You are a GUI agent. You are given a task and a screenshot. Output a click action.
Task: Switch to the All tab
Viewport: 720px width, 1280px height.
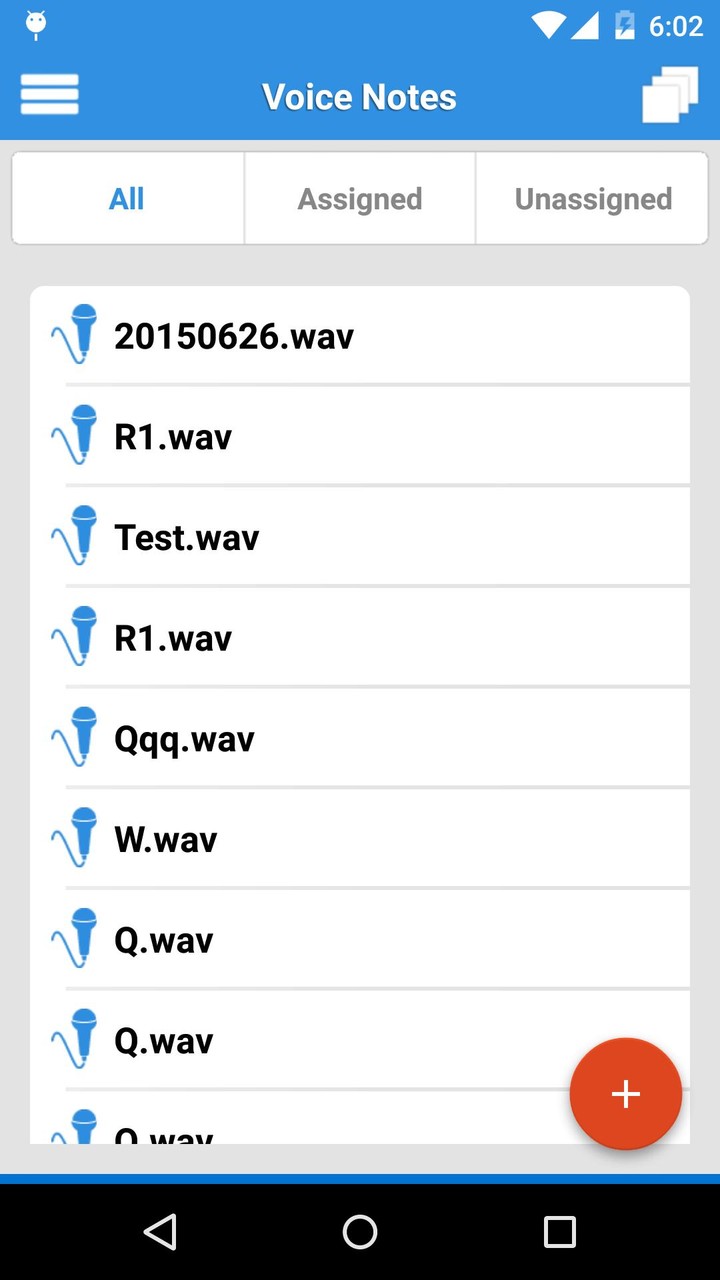click(x=127, y=199)
